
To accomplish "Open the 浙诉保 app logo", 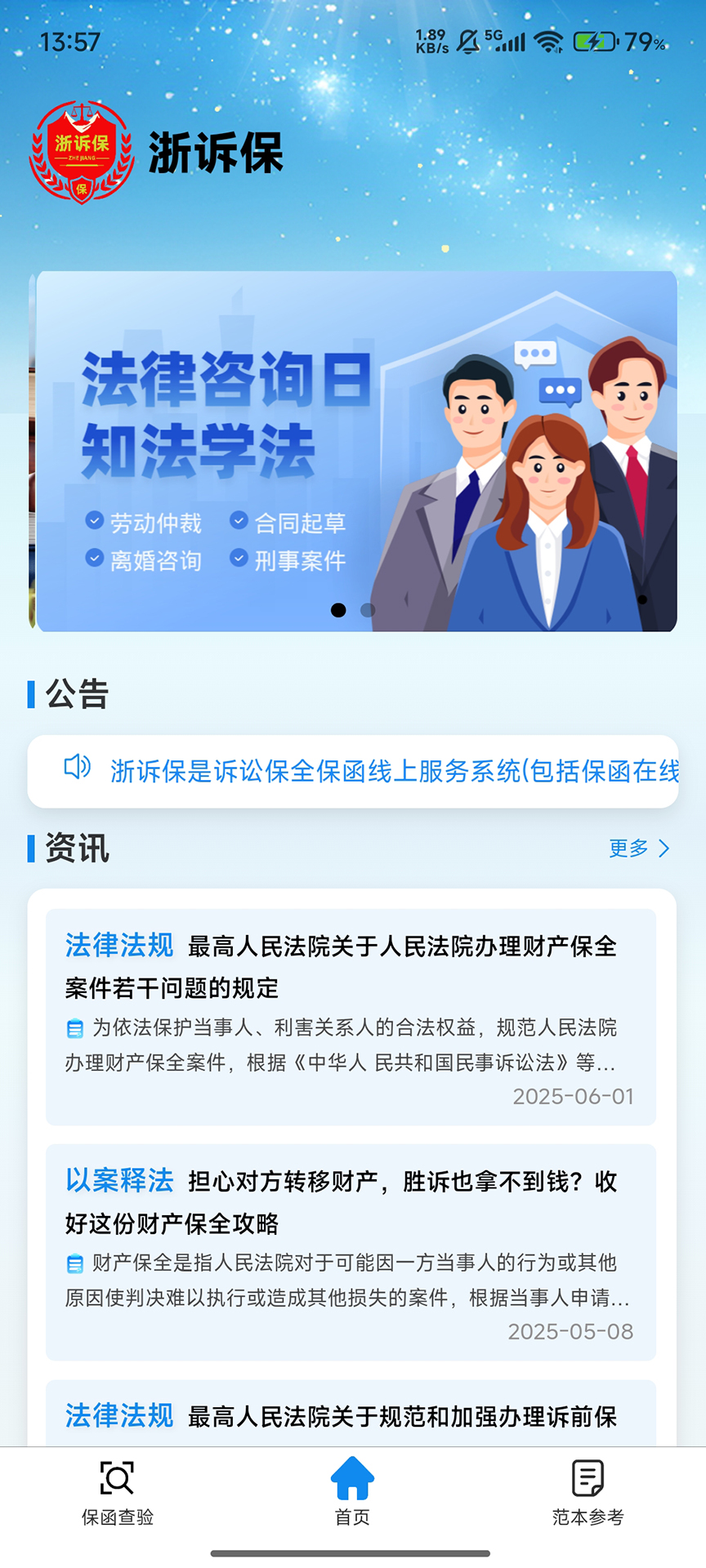I will [x=82, y=151].
